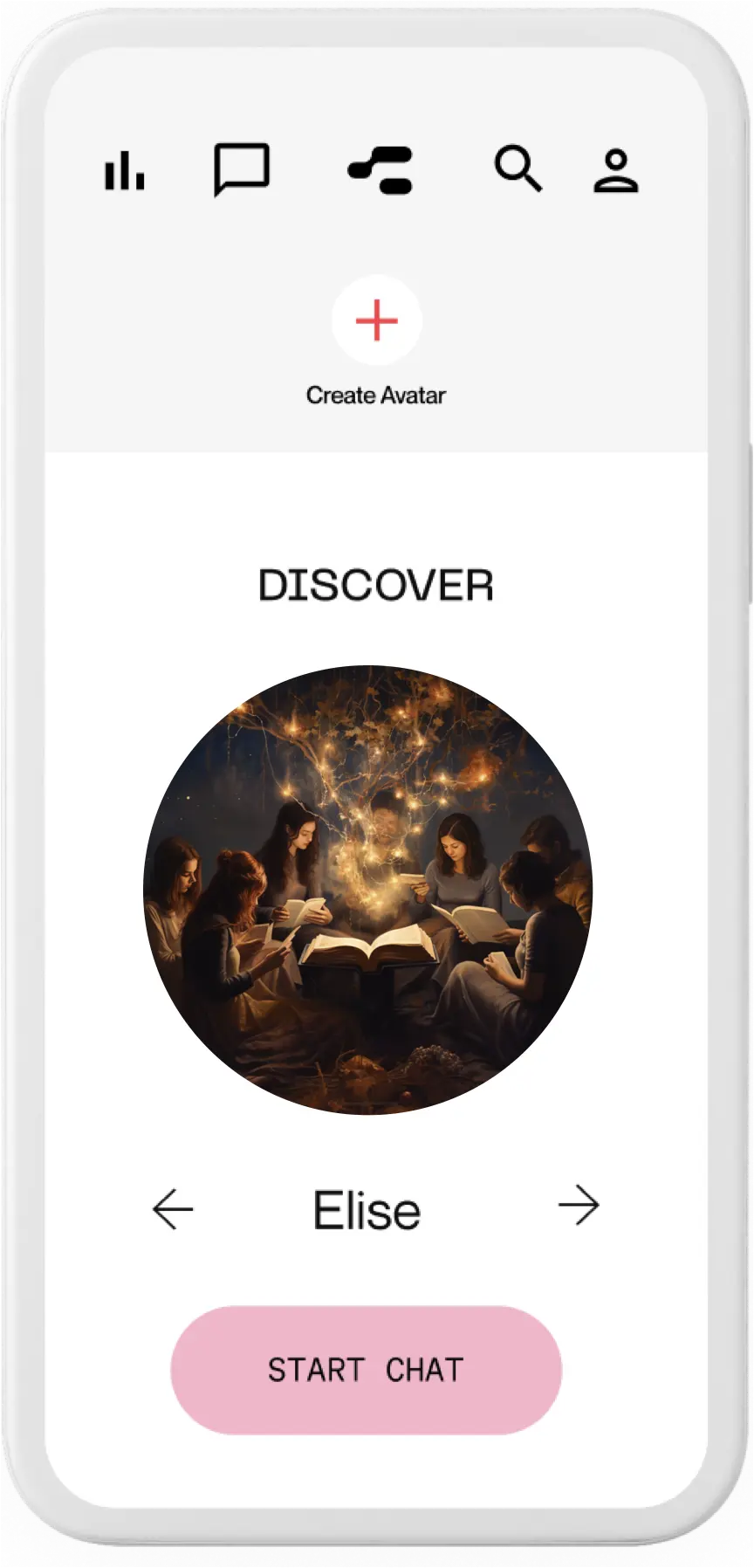The height and width of the screenshot is (1568, 754).
Task: Open search with the magnifier icon
Action: 518,168
